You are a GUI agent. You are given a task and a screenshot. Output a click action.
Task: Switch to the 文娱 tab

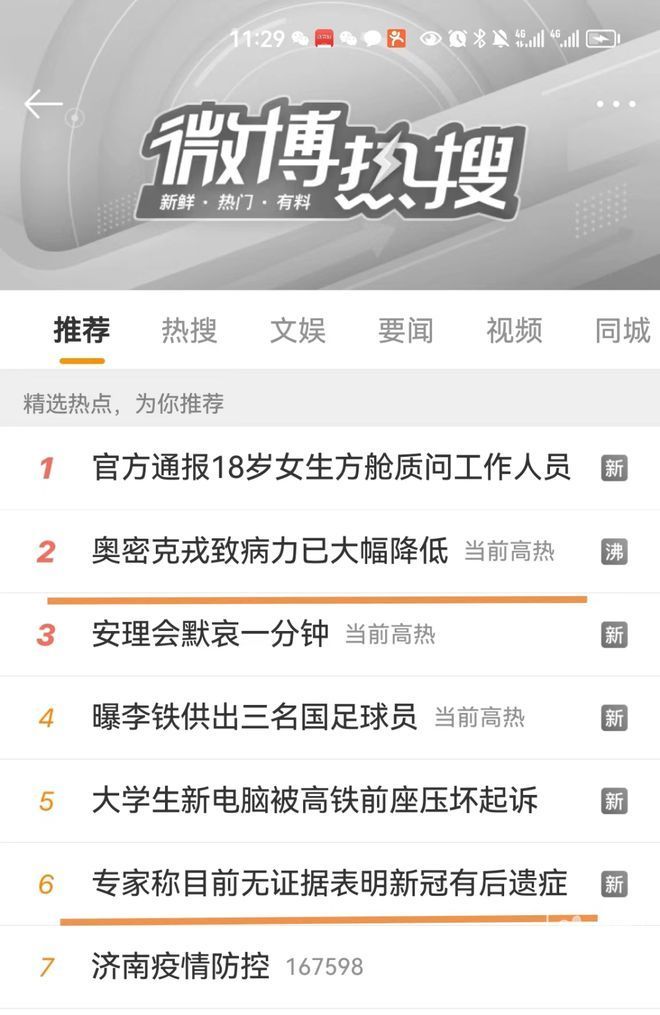point(297,330)
